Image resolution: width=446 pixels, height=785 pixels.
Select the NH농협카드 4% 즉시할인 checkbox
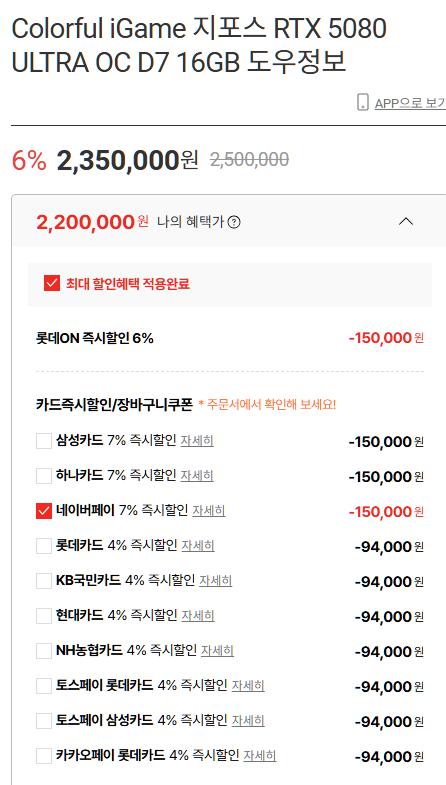click(44, 651)
